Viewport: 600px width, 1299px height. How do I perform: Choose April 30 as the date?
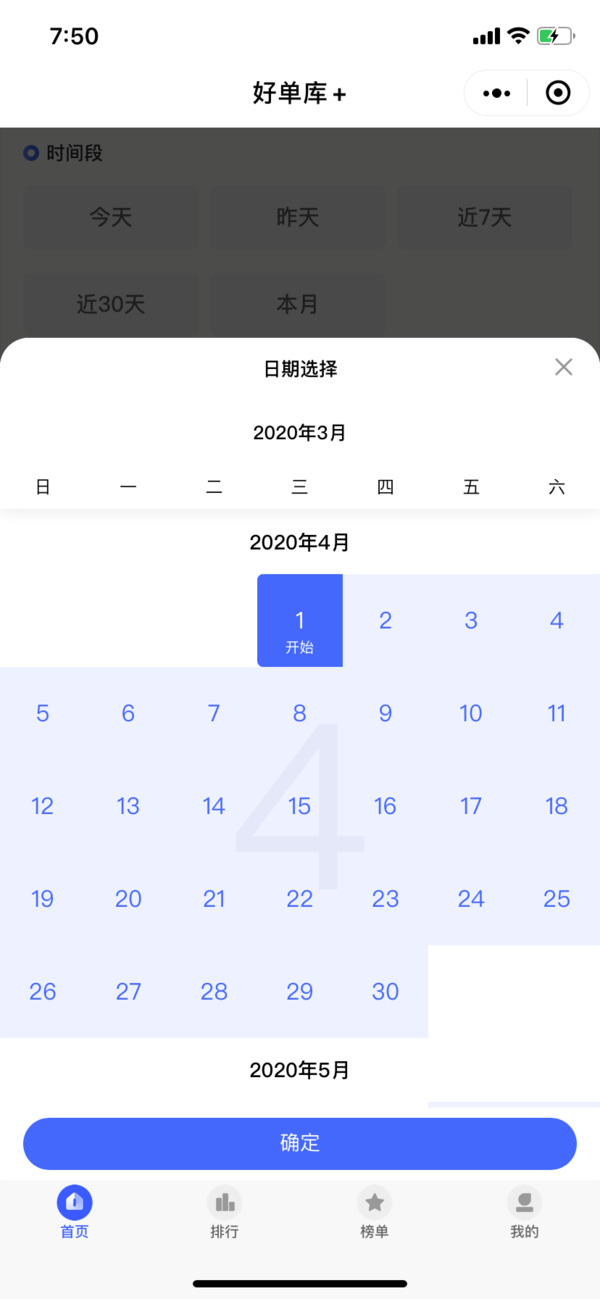pyautogui.click(x=386, y=992)
